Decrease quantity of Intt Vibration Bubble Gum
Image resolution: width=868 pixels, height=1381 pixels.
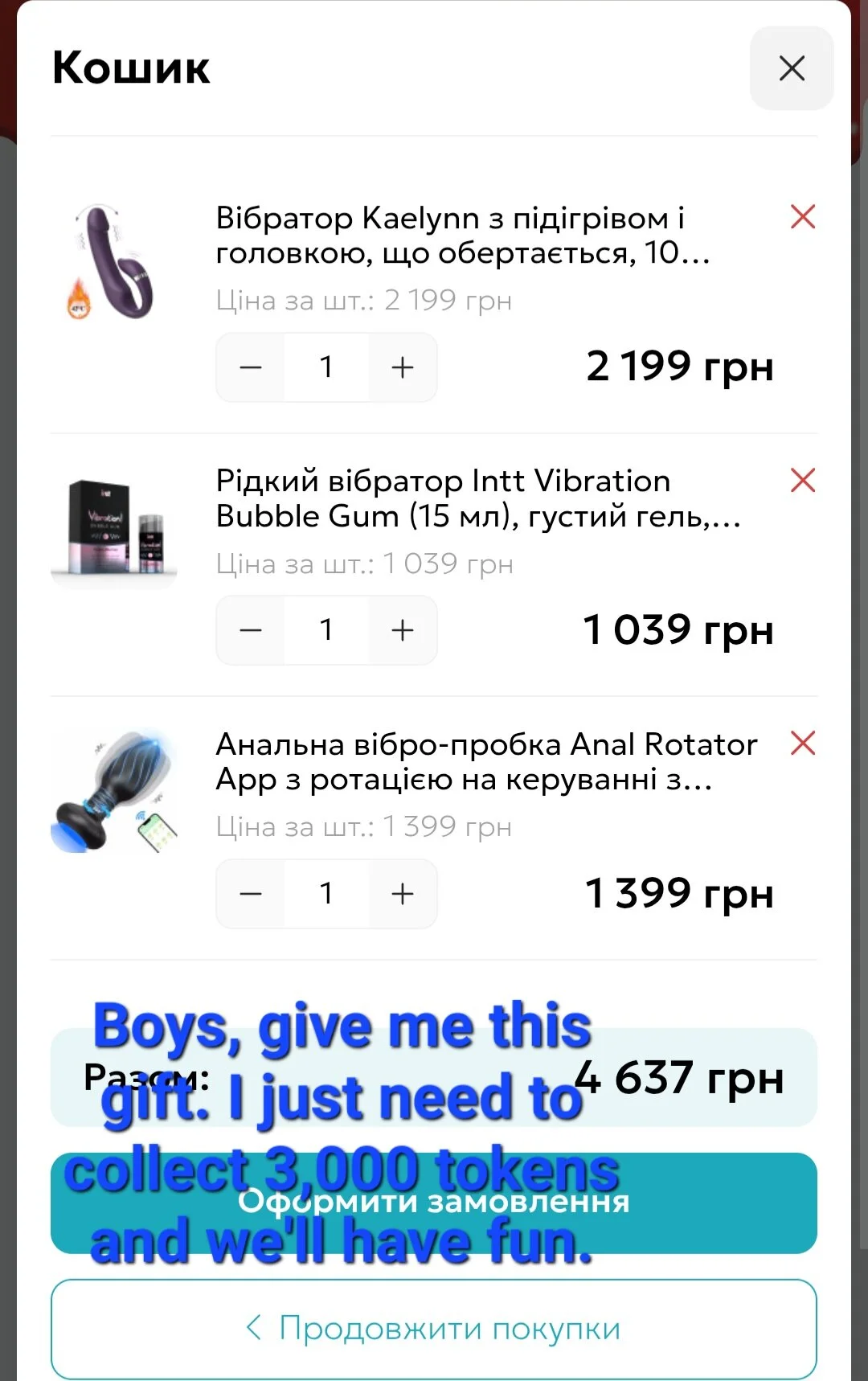pos(251,630)
